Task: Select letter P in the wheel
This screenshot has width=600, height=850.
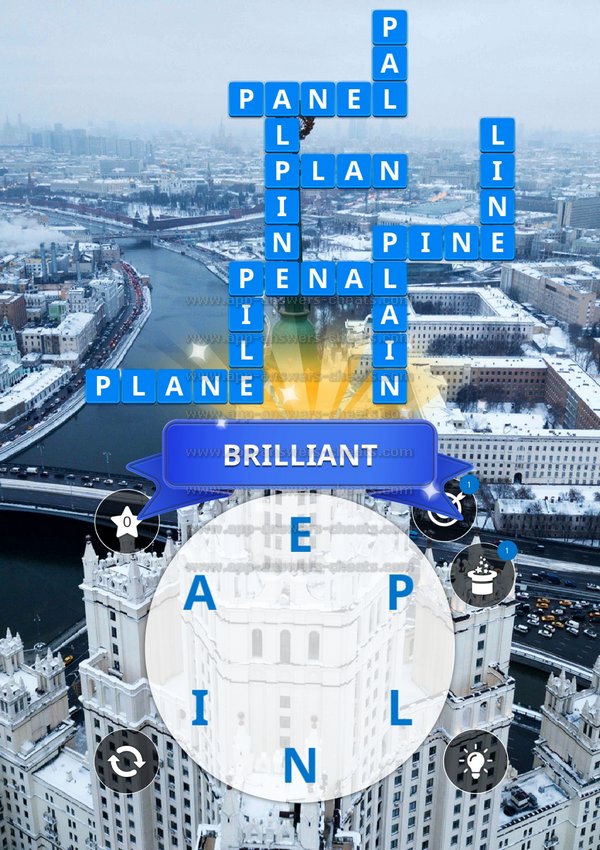Action: pyautogui.click(x=399, y=596)
